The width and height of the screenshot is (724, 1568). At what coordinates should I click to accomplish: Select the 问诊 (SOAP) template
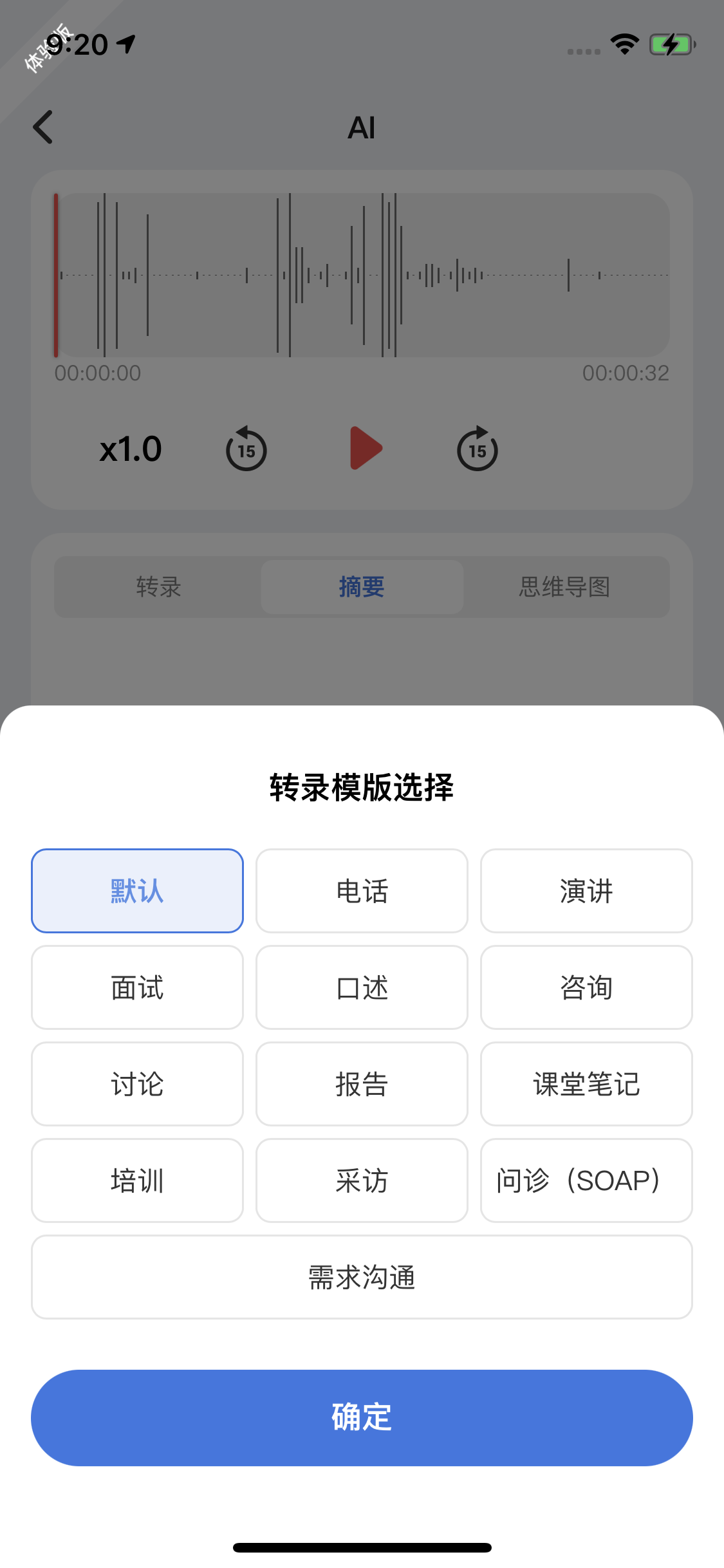click(586, 1181)
